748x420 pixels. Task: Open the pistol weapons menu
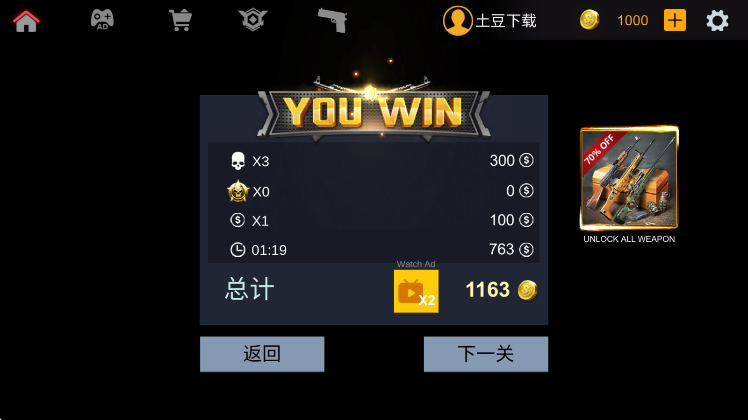[332, 20]
